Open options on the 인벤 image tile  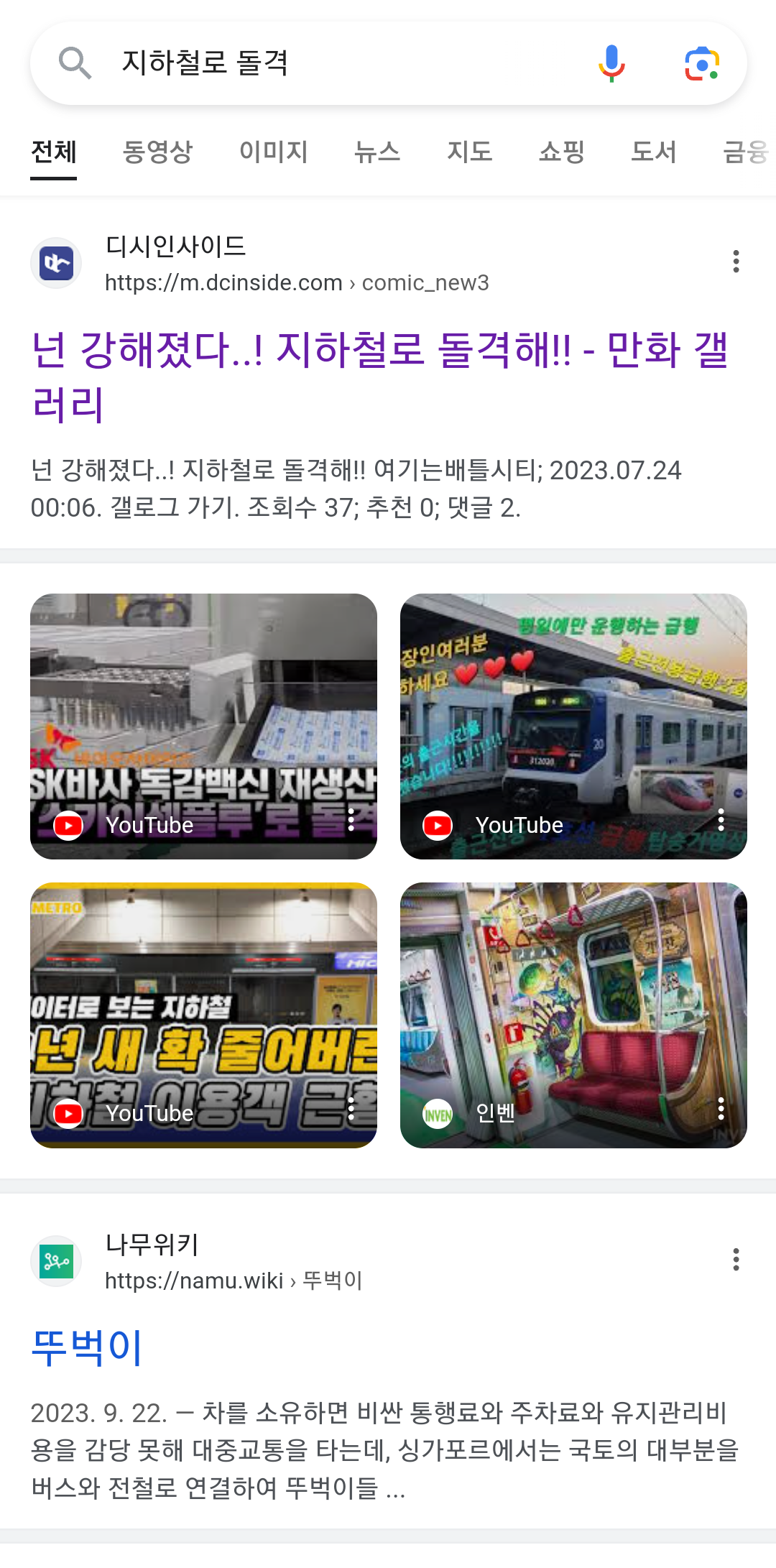721,1109
